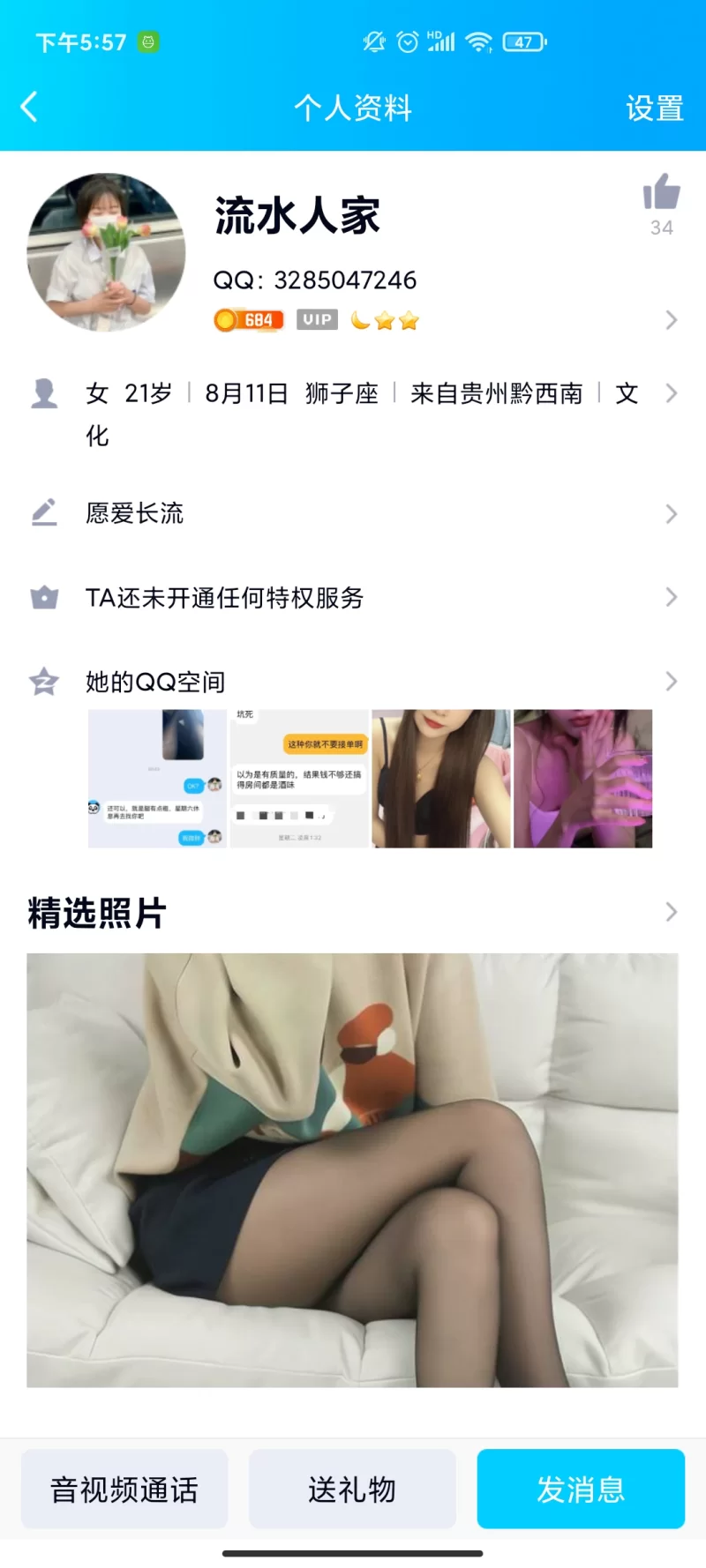Tap 送礼物 to send a gift
Image resolution: width=706 pixels, height=1568 pixels.
352,1489
